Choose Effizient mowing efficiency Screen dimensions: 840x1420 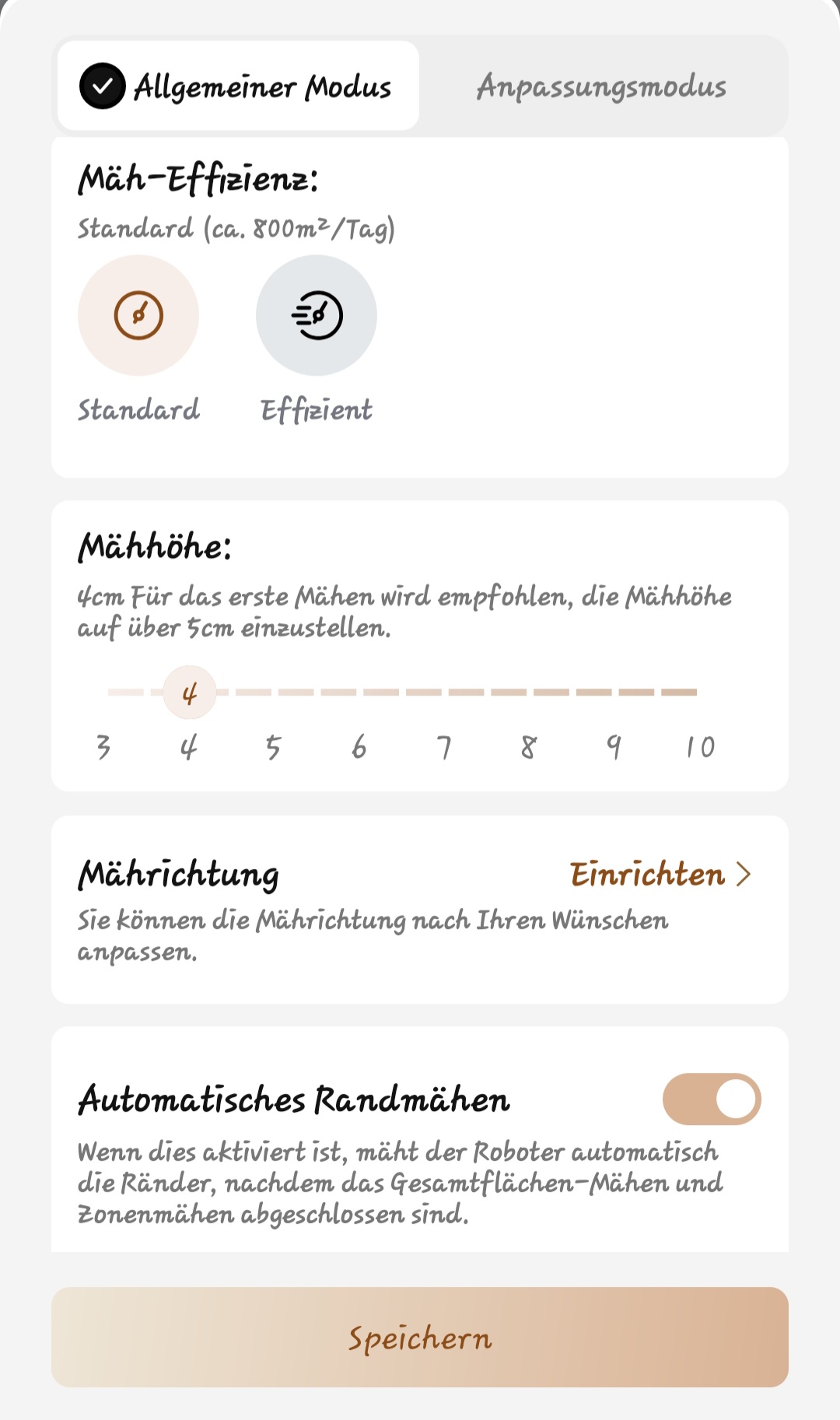tap(317, 315)
